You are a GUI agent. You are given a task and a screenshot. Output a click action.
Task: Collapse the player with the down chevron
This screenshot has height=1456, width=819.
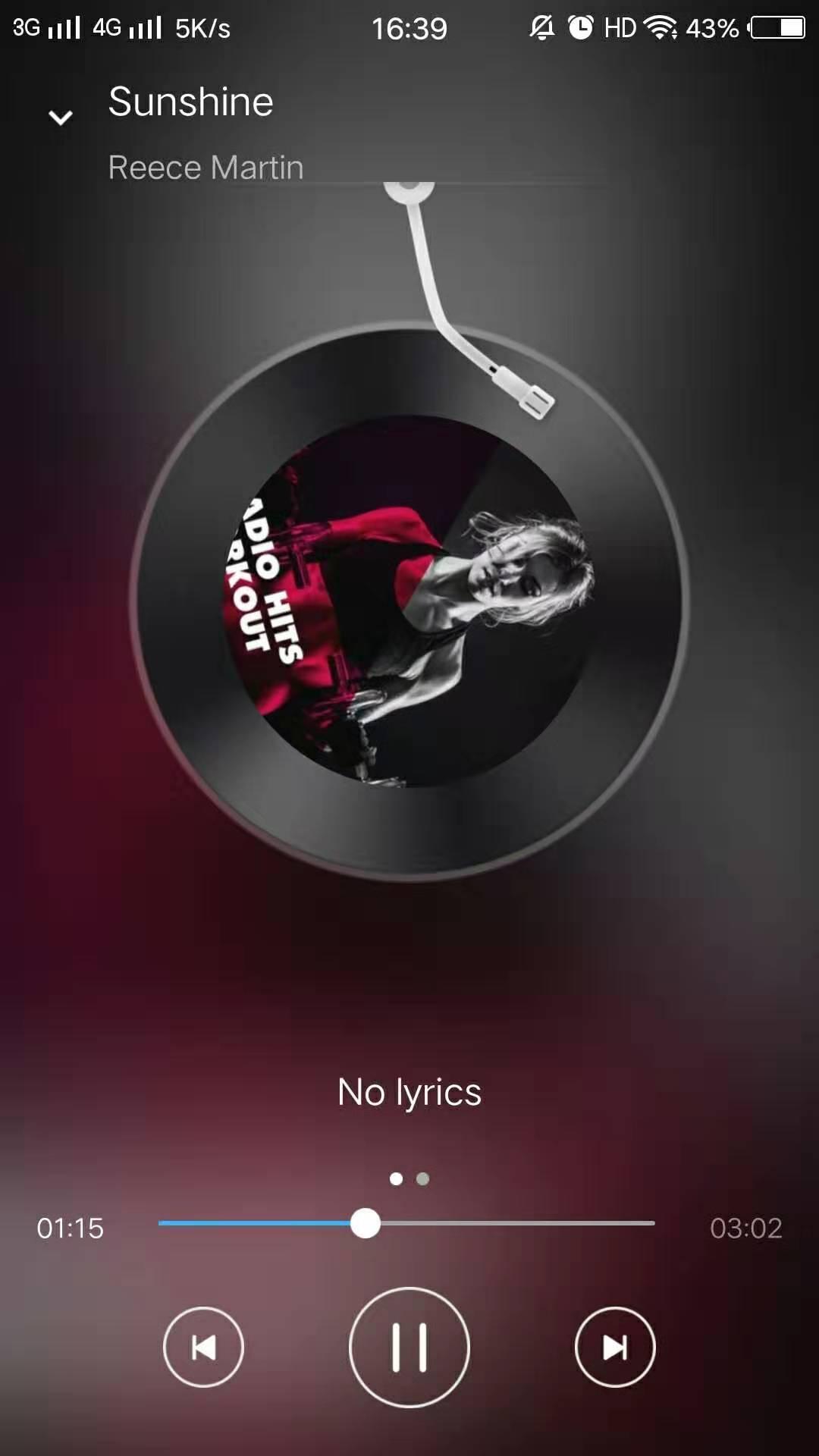[61, 117]
